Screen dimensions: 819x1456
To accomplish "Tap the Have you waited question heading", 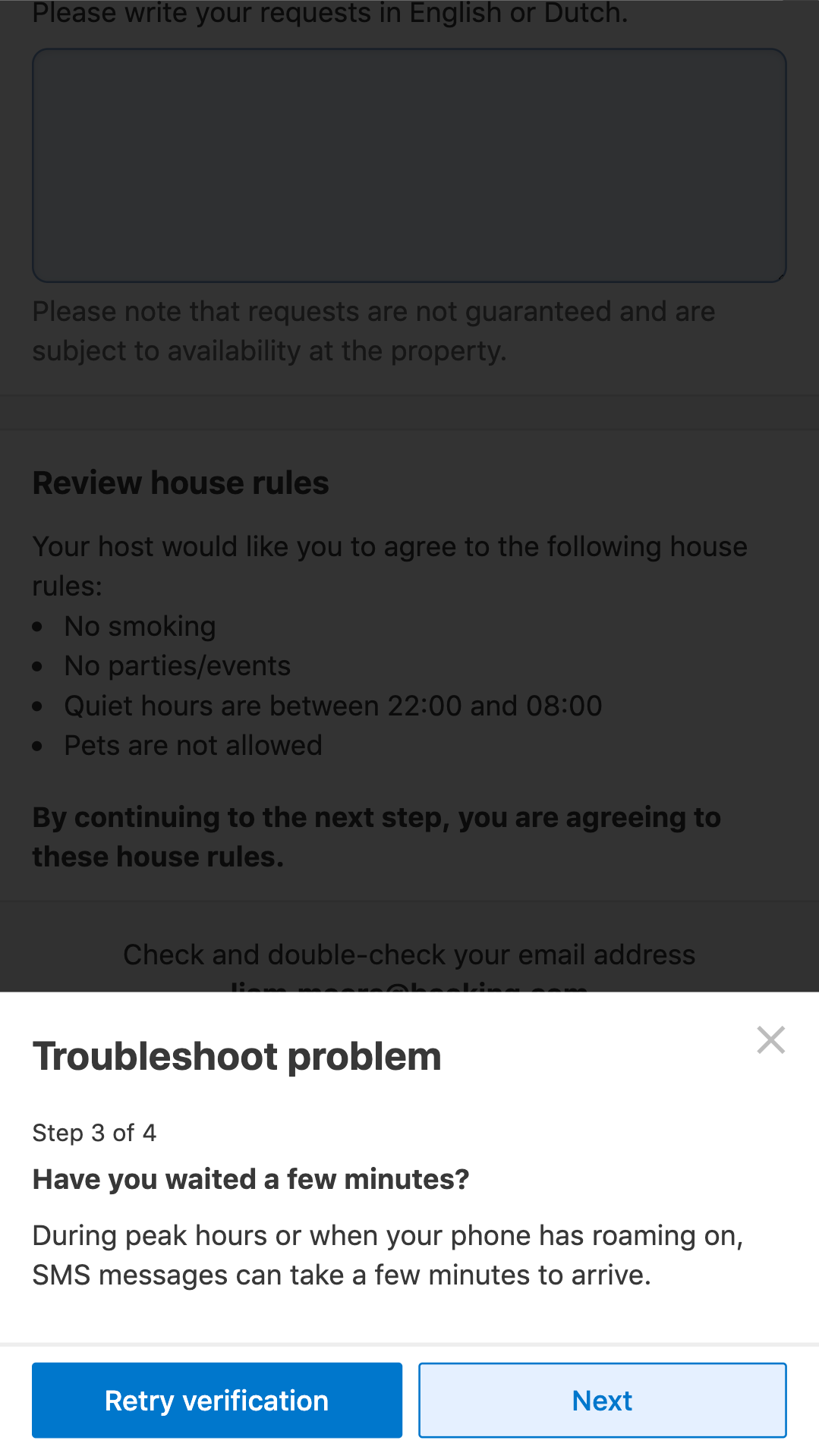I will (250, 1178).
